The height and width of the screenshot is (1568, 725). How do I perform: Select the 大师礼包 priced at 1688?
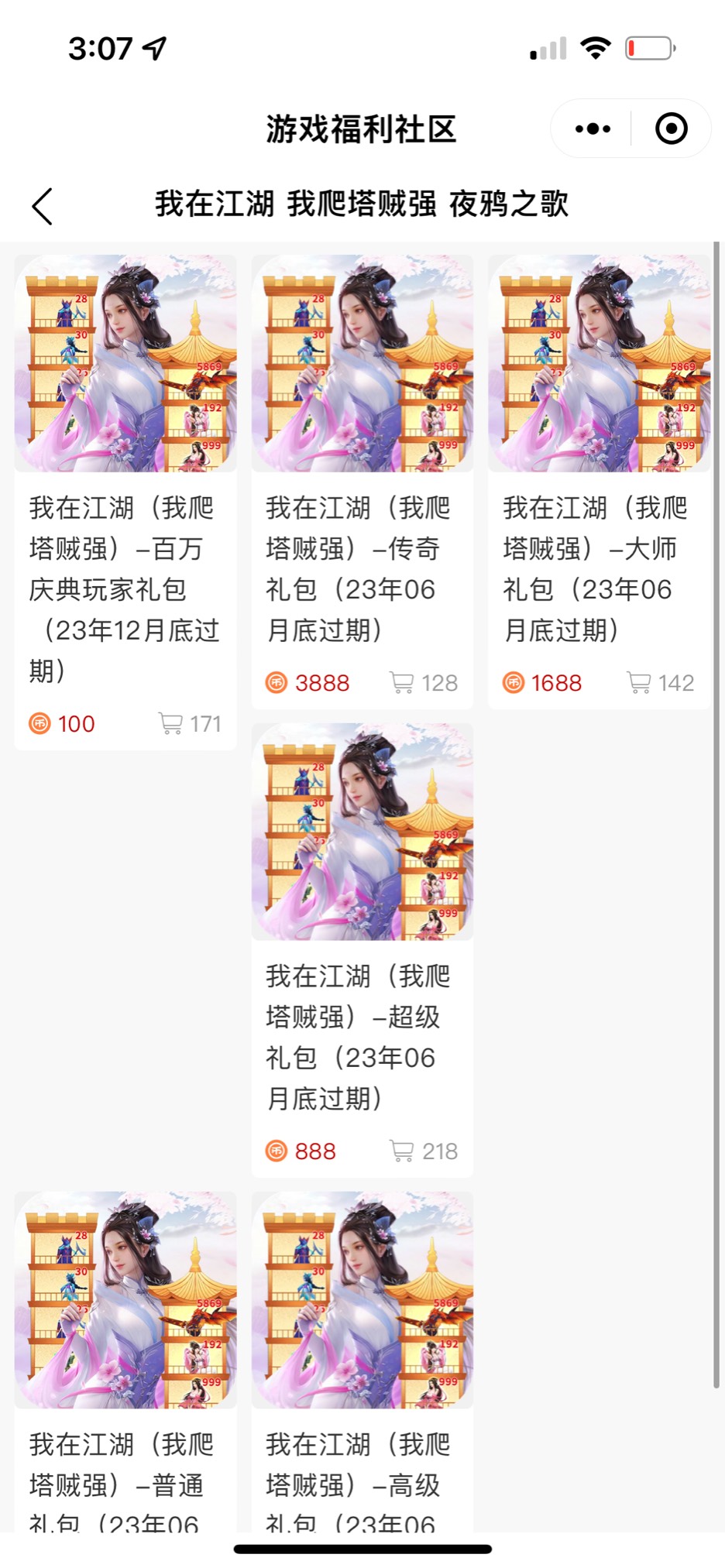(599, 480)
